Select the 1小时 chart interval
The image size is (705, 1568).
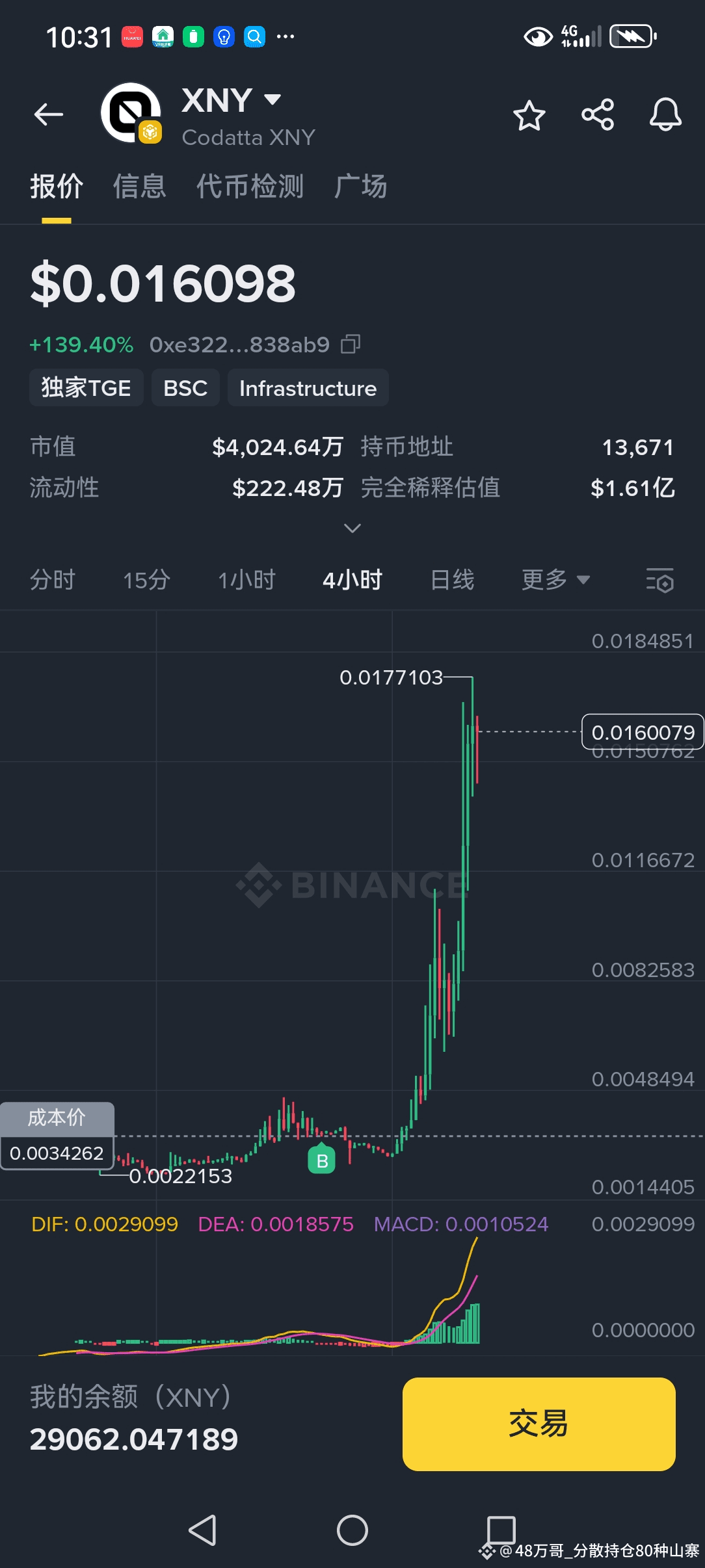tap(247, 579)
